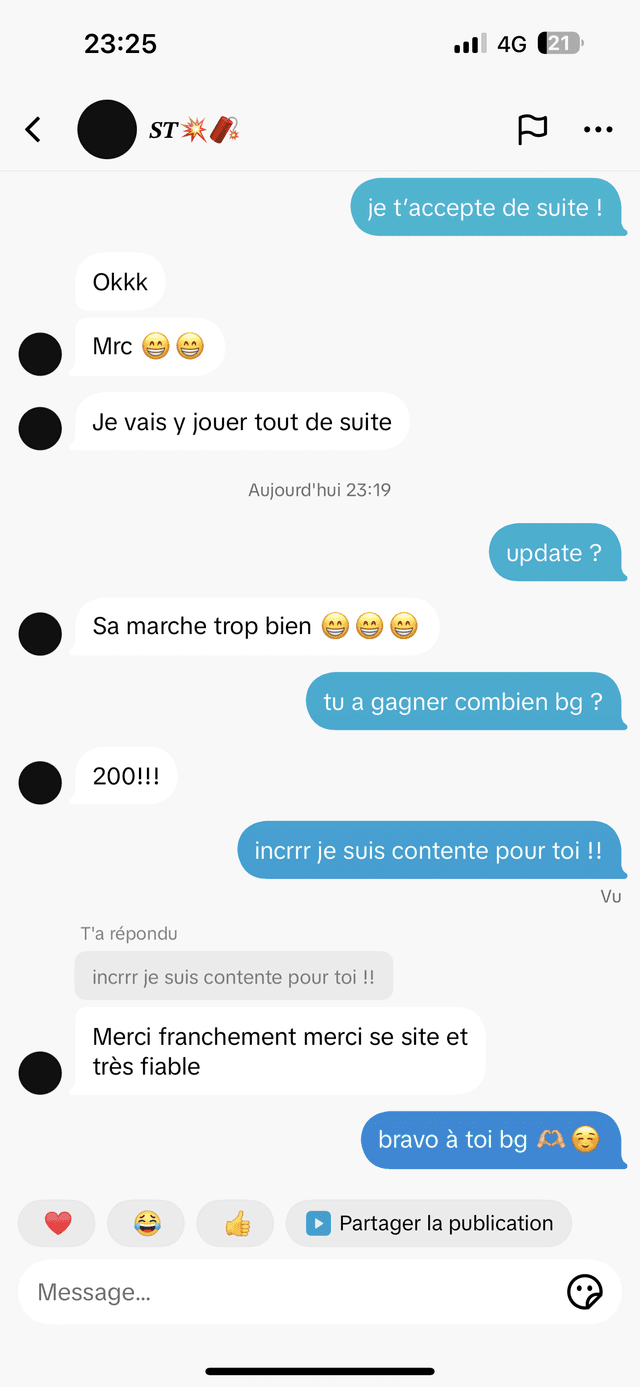The image size is (640, 1387).
Task: Open the sticker and emoji picker
Action: [584, 1292]
